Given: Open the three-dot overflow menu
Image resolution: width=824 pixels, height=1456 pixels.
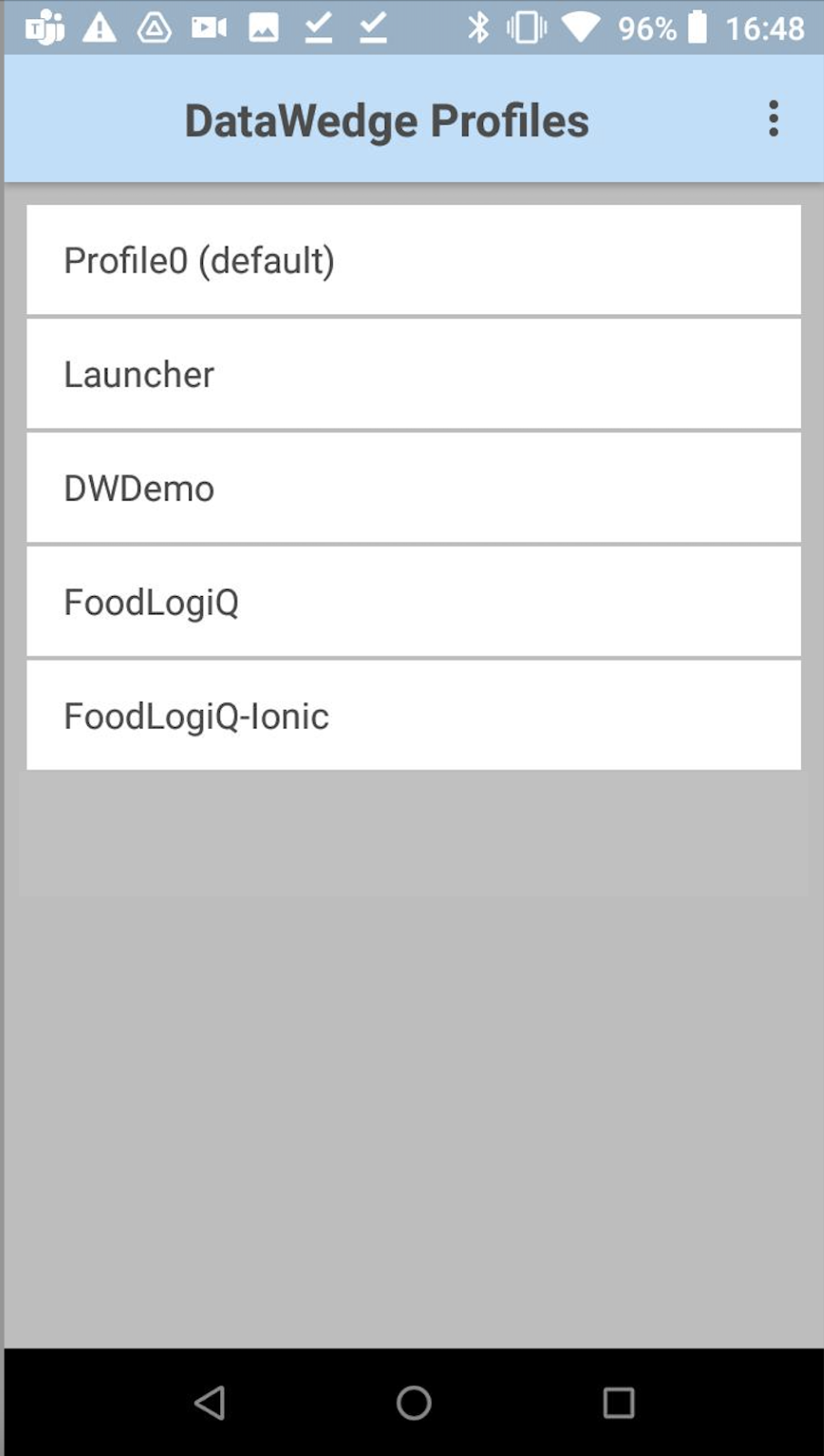Looking at the screenshot, I should (x=773, y=119).
